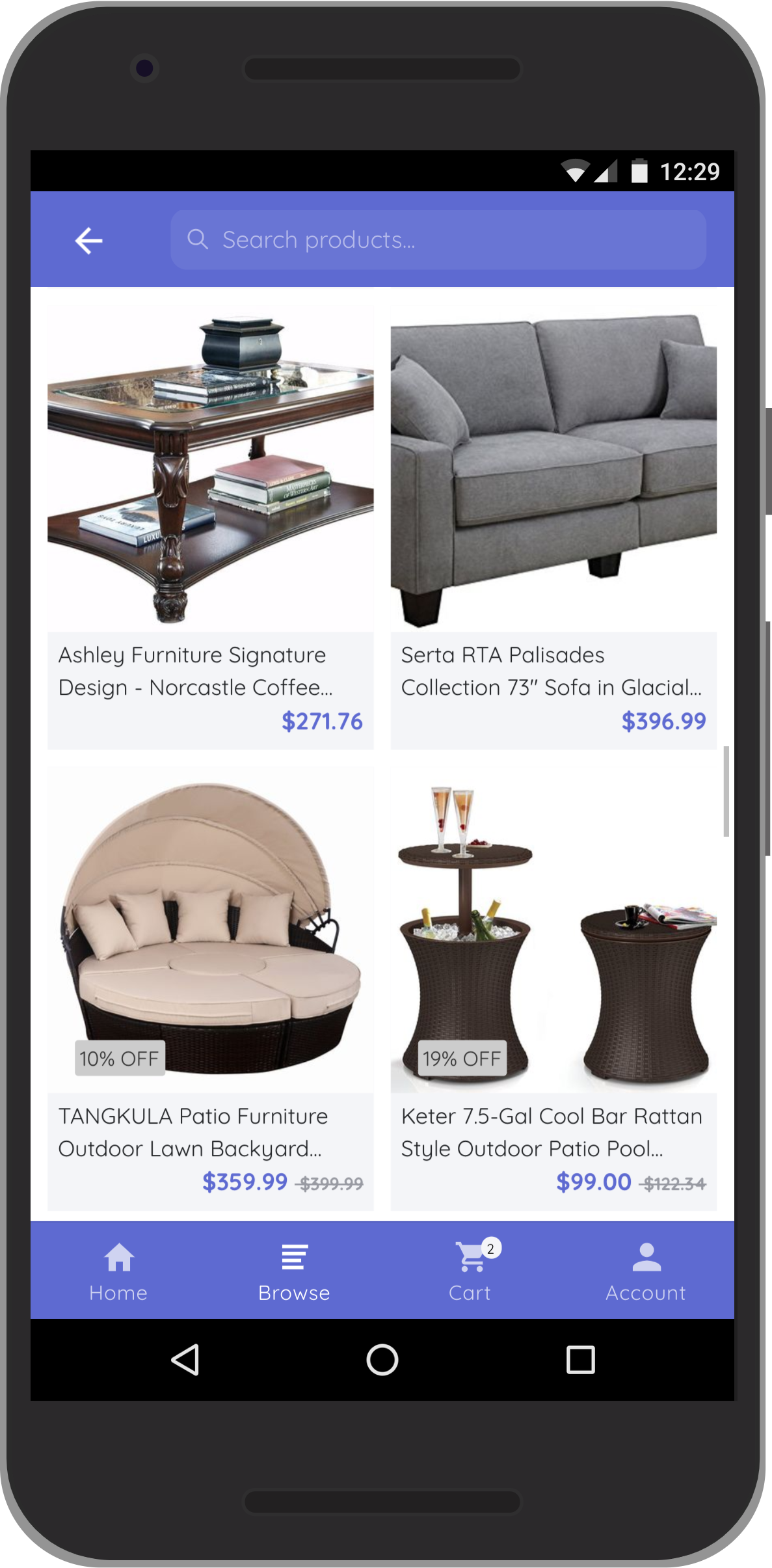
Task: Tap the Wi-Fi status bar icon
Action: click(575, 171)
